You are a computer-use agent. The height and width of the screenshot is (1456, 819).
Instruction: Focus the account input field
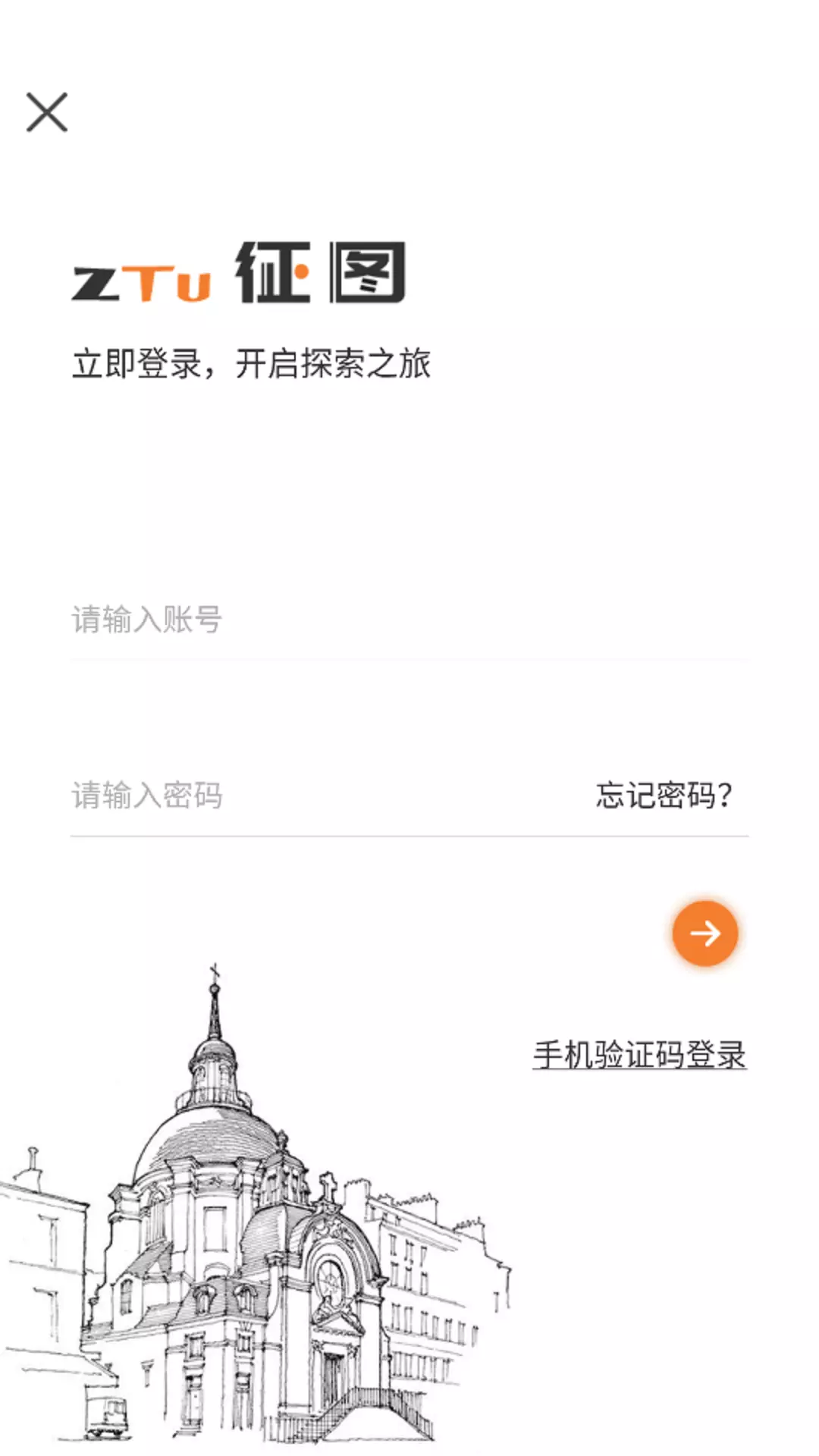pos(409,620)
